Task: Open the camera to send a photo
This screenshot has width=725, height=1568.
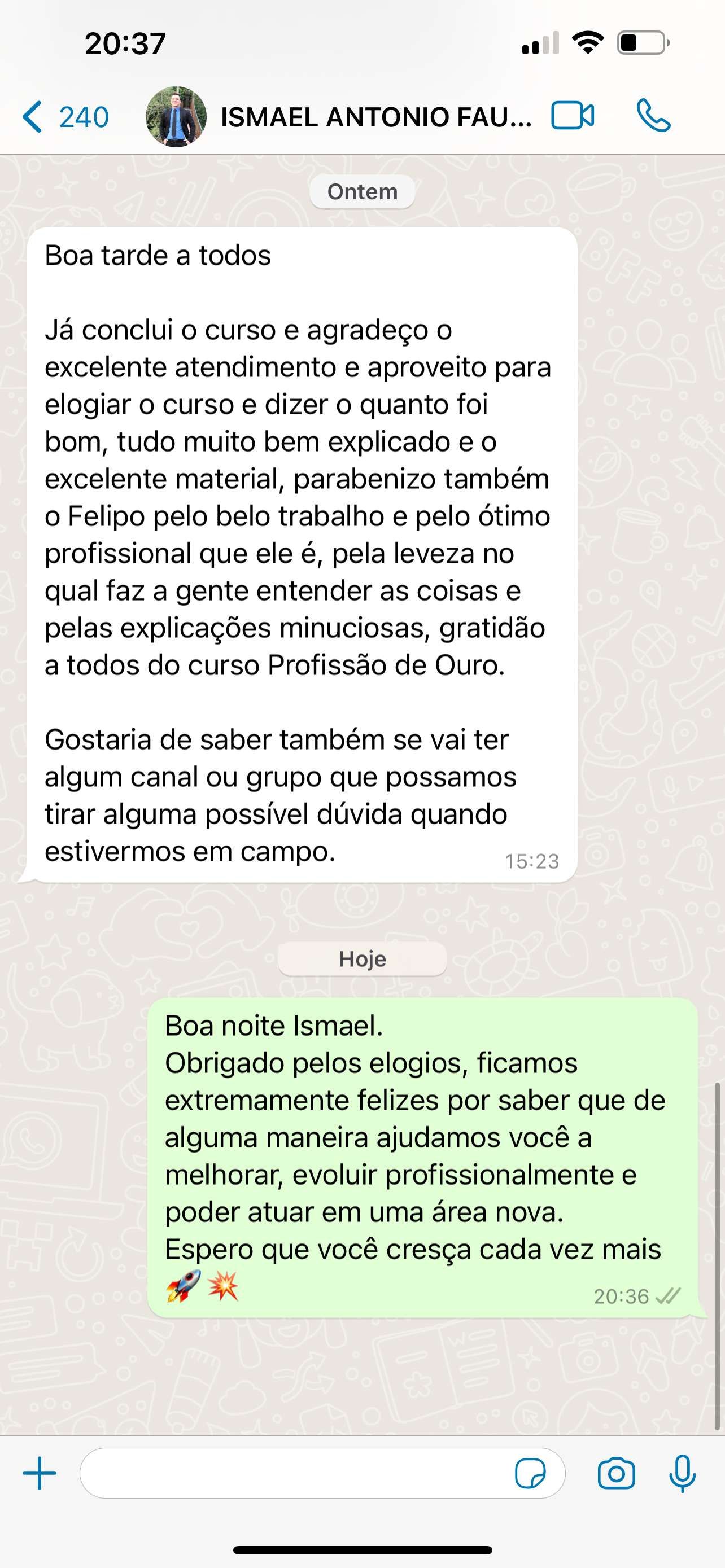Action: [616, 1474]
